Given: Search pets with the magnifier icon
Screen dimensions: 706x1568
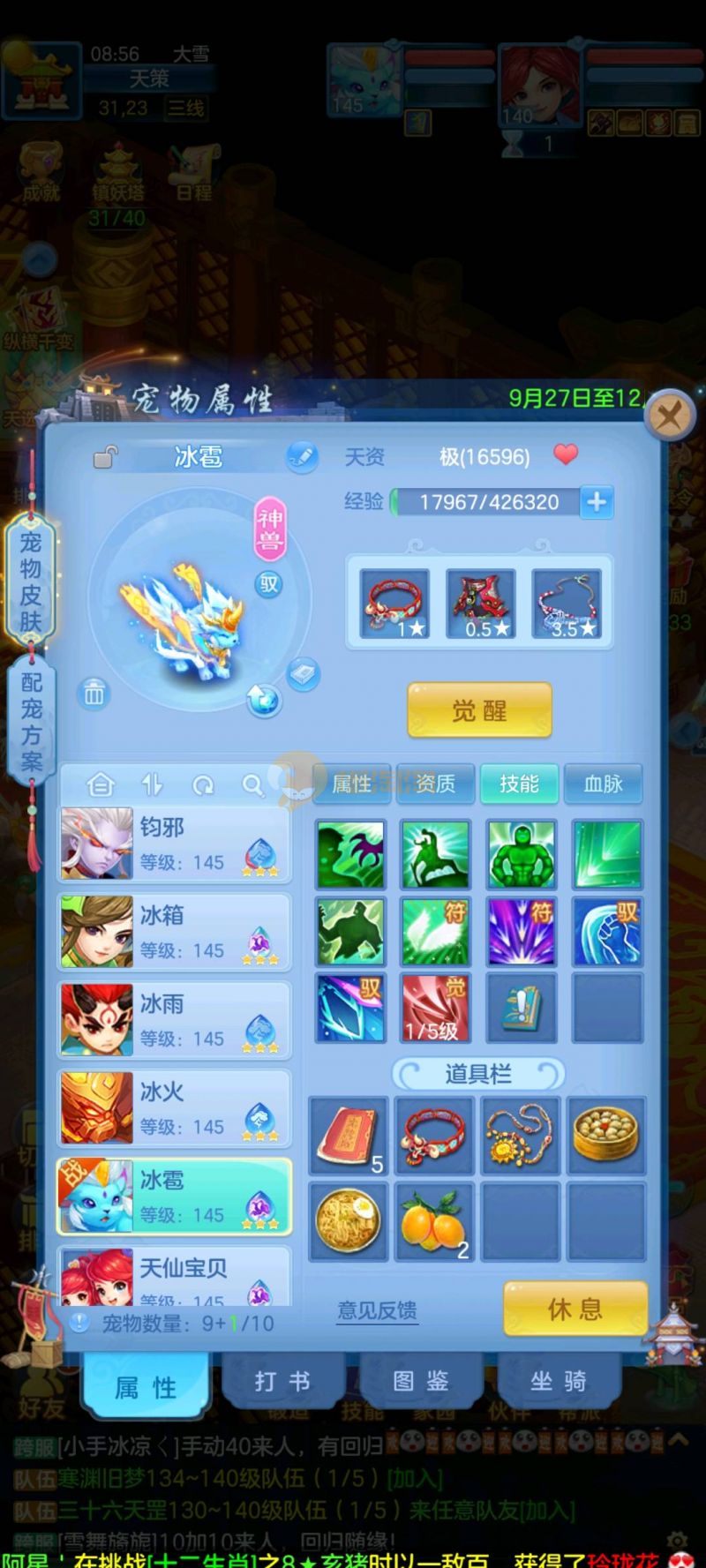Looking at the screenshot, I should point(252,784).
